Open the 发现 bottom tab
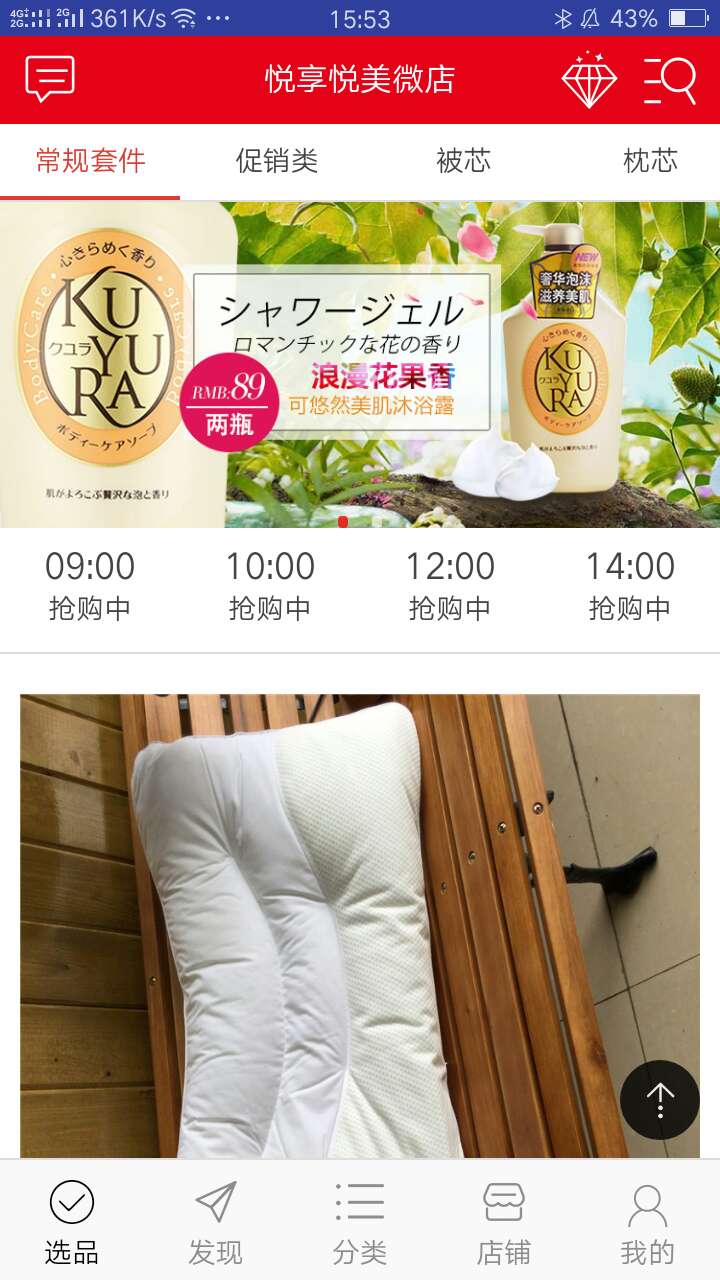This screenshot has height=1280, width=720. click(216, 1222)
